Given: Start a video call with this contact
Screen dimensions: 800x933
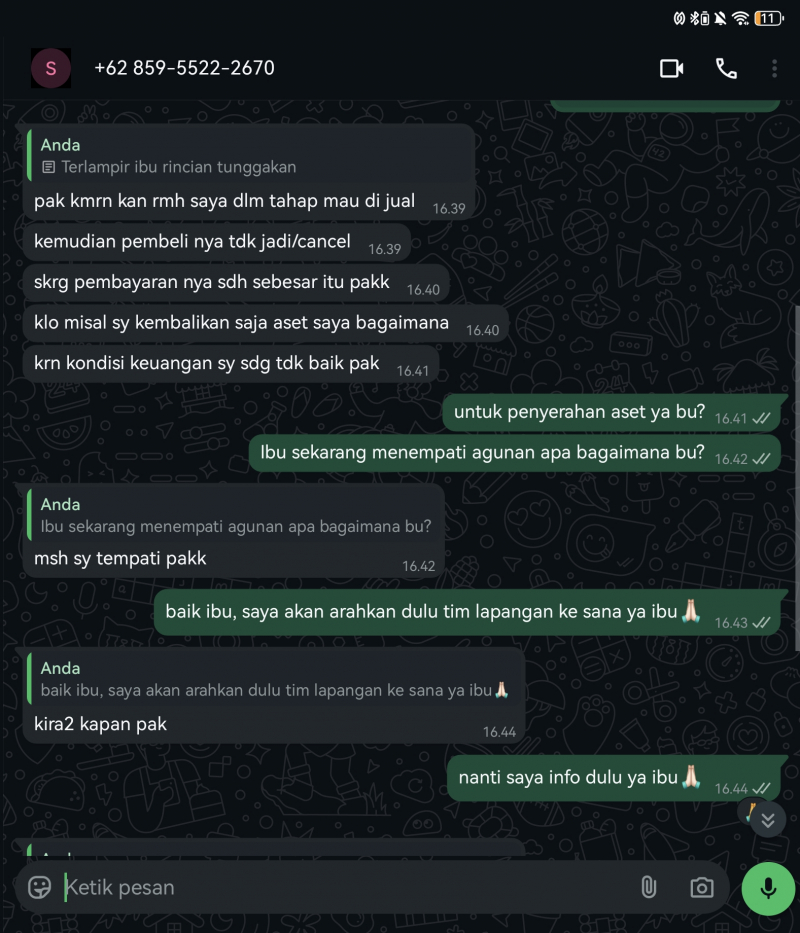Looking at the screenshot, I should (671, 68).
